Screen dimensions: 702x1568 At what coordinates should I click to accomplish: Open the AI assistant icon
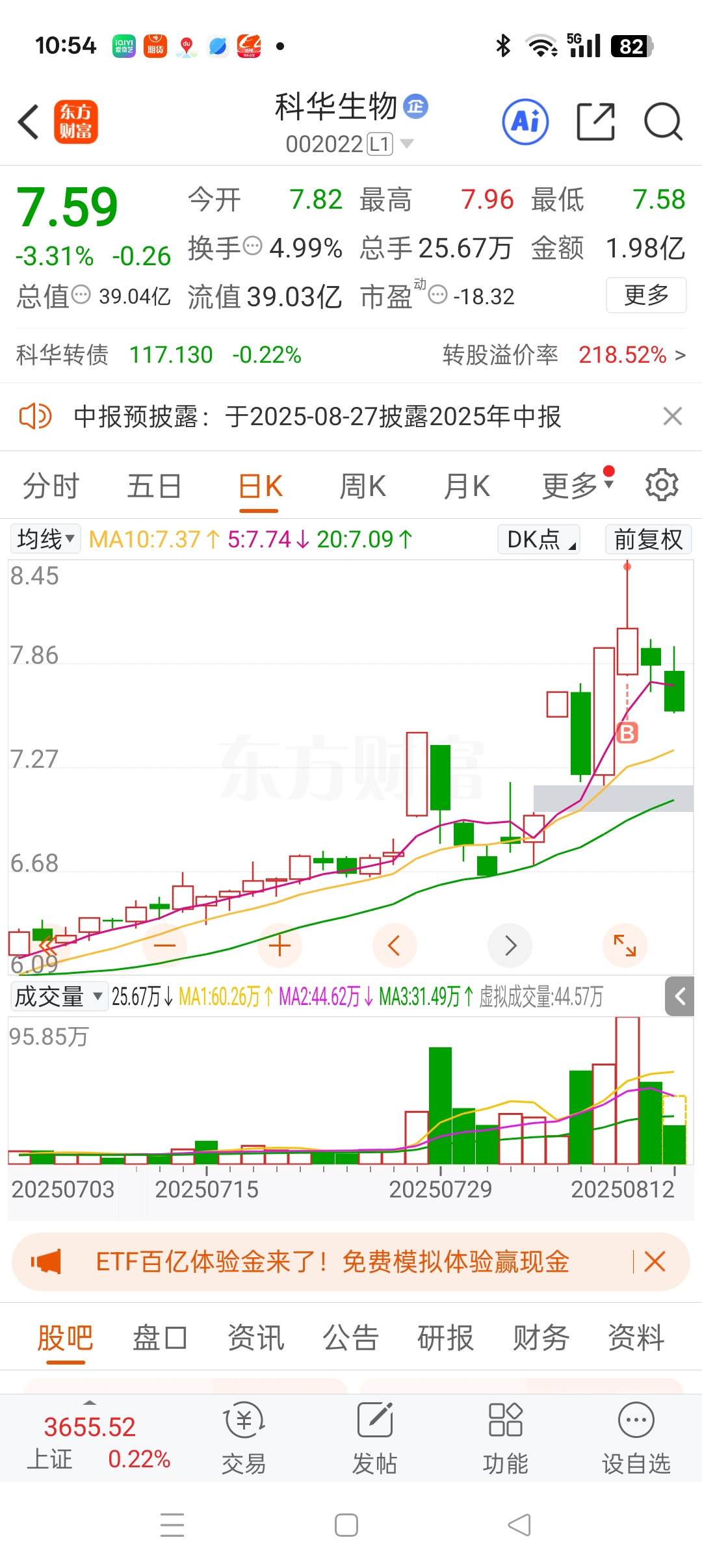[525, 122]
